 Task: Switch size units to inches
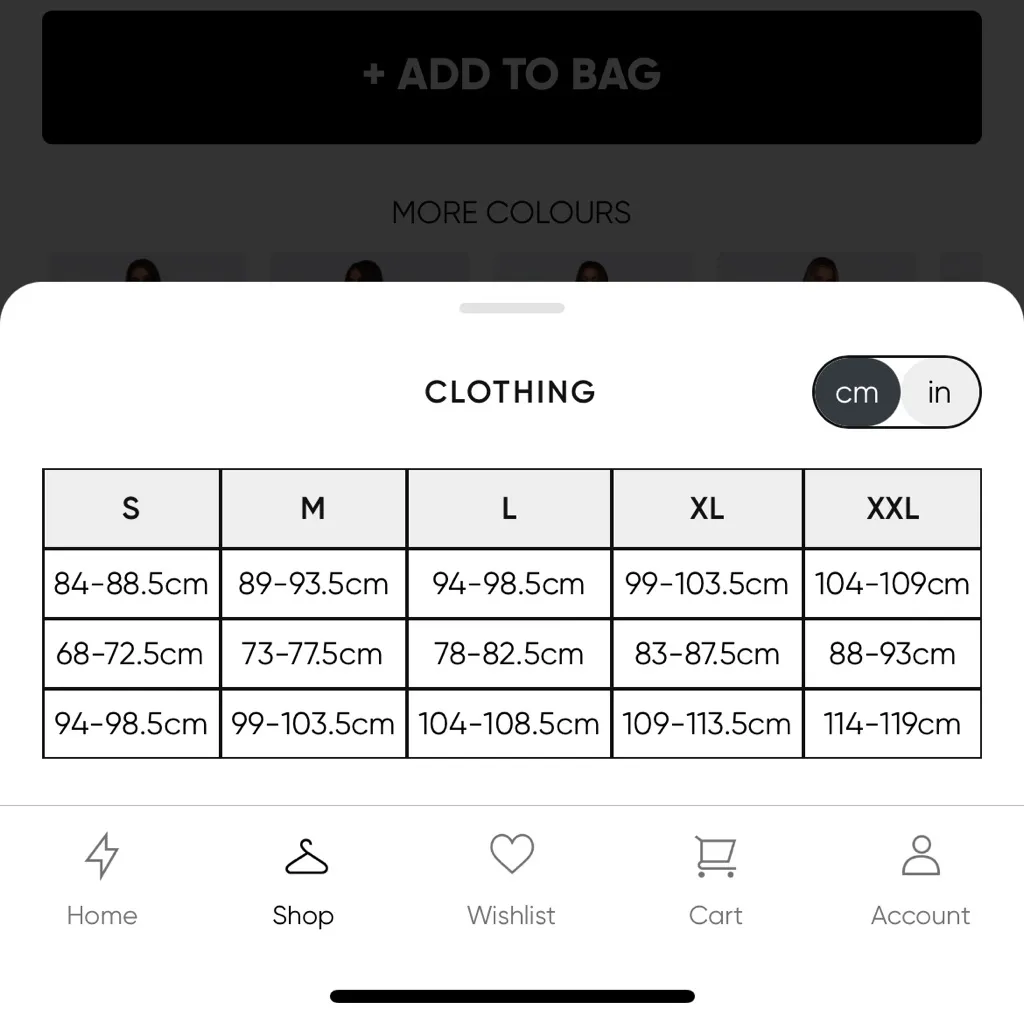939,393
